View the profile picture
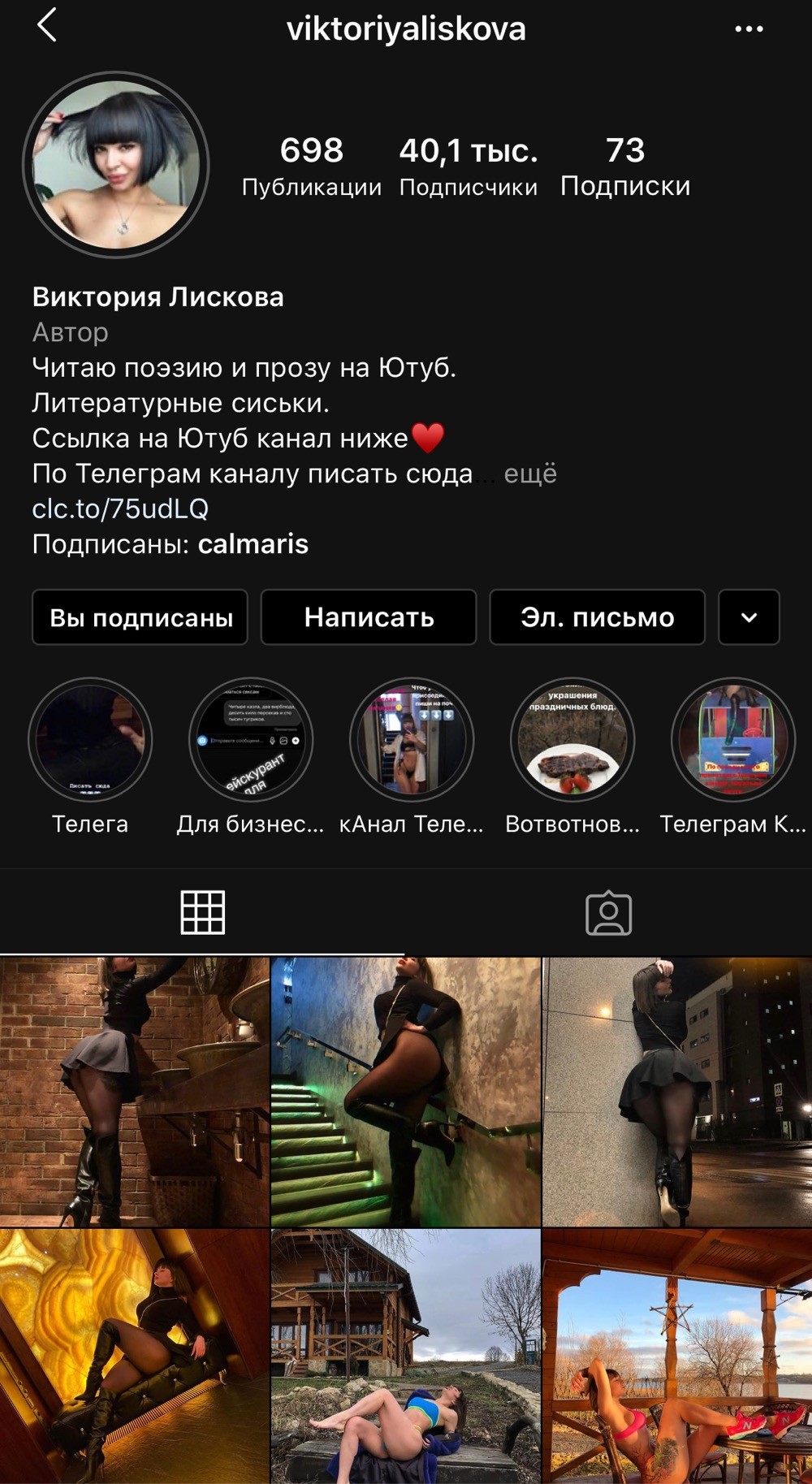Image resolution: width=812 pixels, height=1484 pixels. (116, 165)
